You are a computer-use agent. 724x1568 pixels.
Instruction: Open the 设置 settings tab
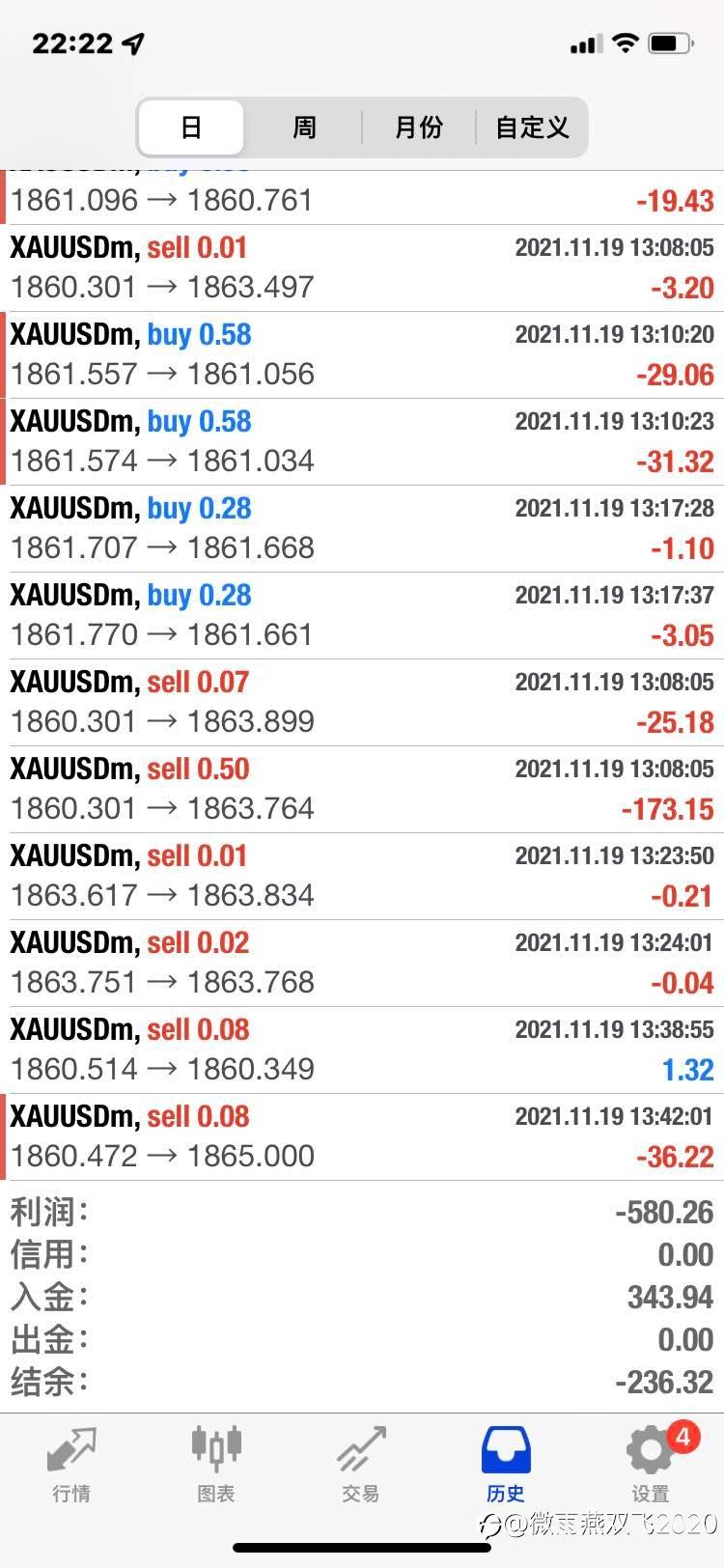click(x=651, y=1466)
